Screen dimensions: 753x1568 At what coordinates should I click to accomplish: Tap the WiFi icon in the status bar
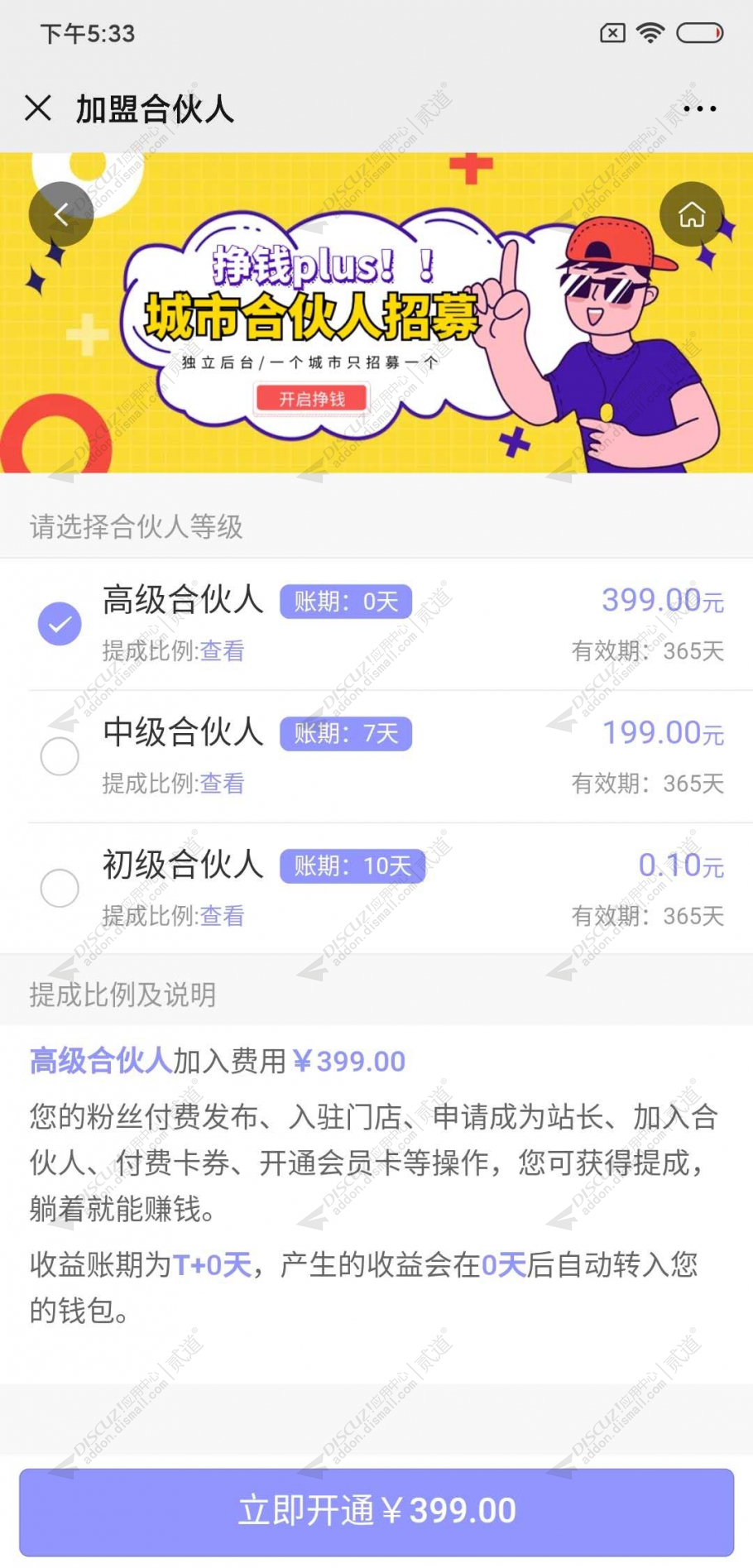(x=650, y=33)
